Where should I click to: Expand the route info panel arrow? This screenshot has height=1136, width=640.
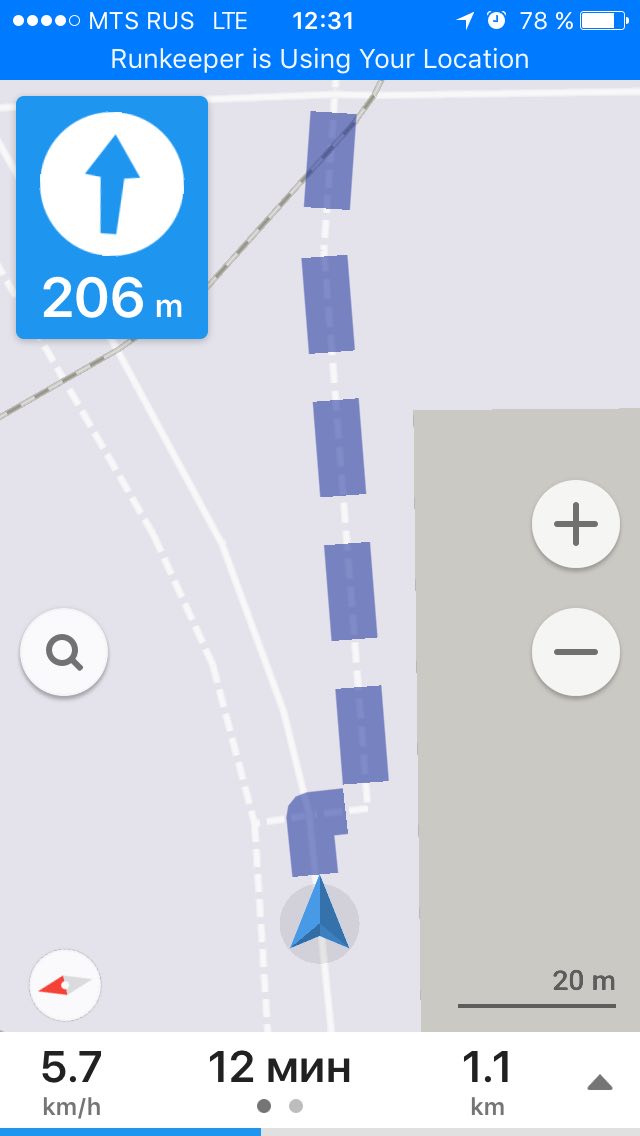point(599,1083)
